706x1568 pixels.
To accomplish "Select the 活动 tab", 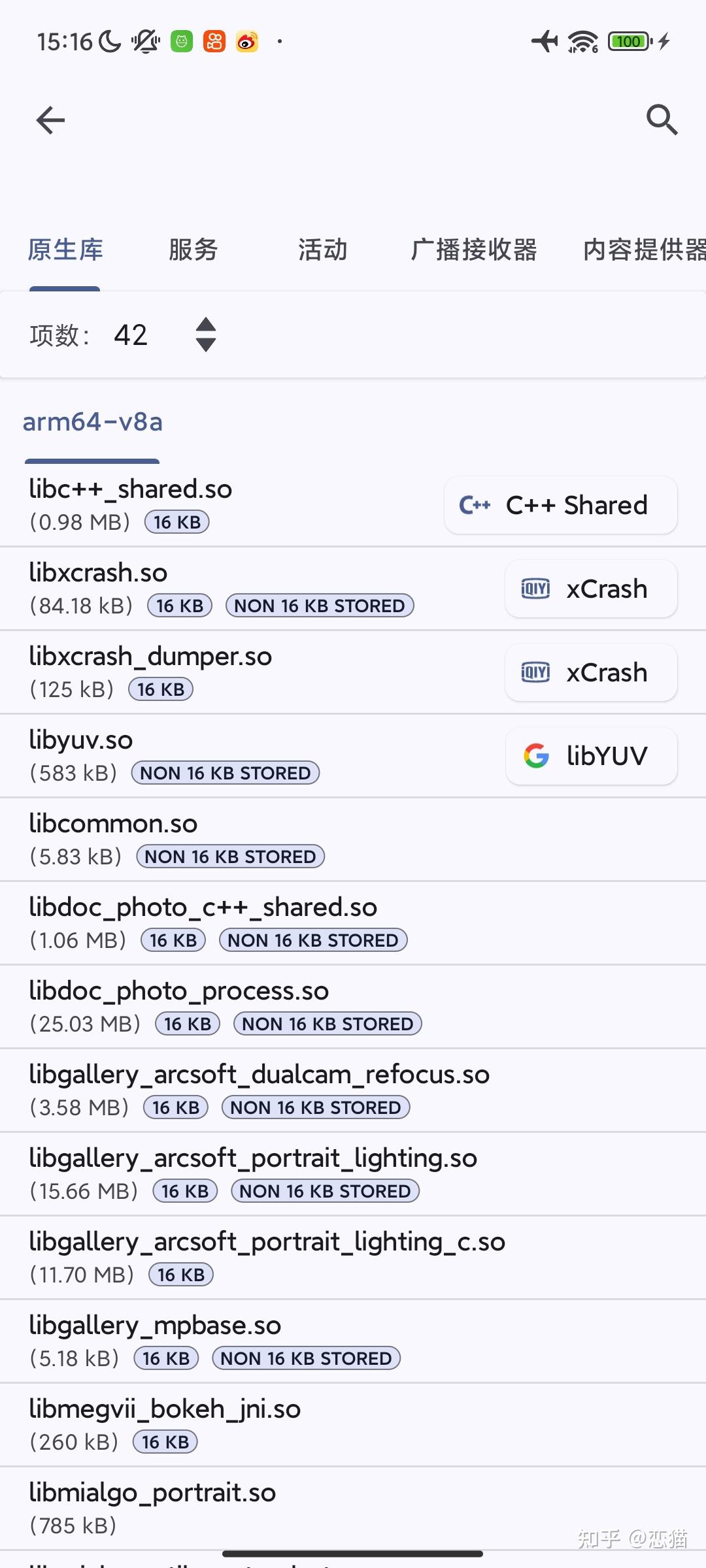I will coord(323,250).
